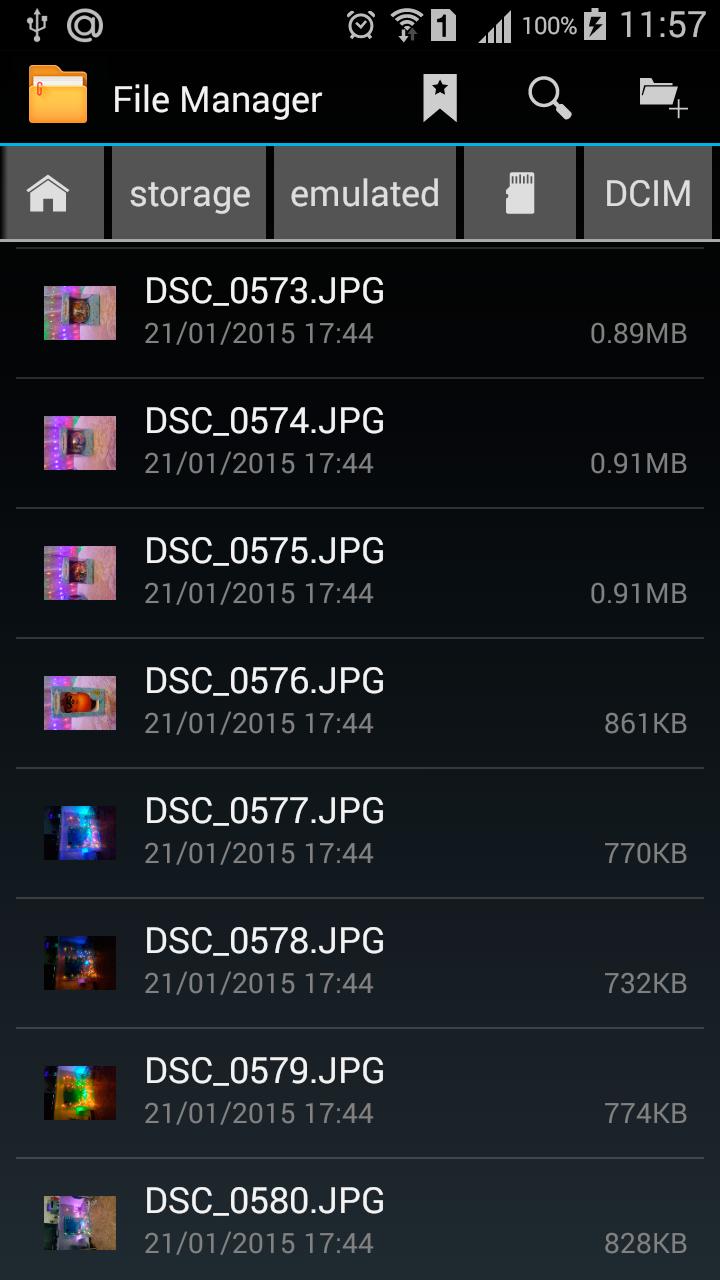Open DSC_0573.JPG
720x1280 pixels.
click(360, 312)
